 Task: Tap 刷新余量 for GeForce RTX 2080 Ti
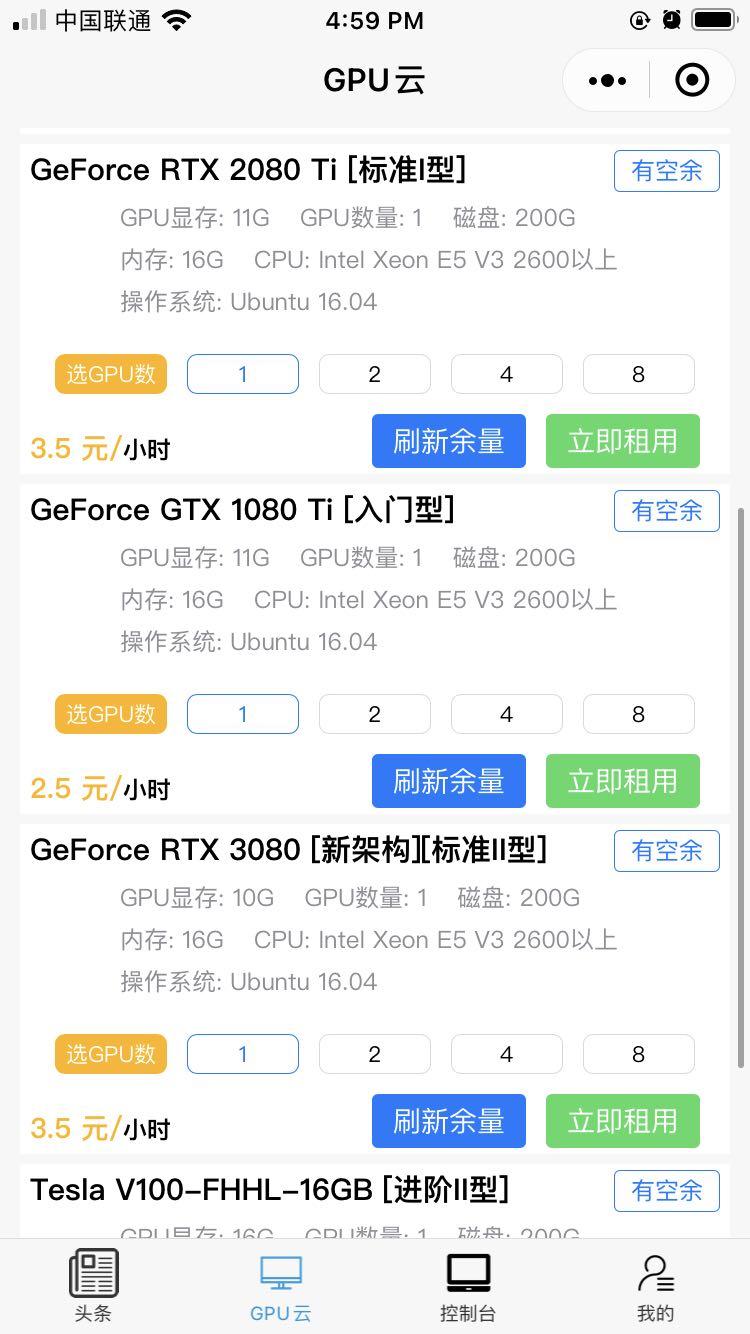[x=449, y=441]
